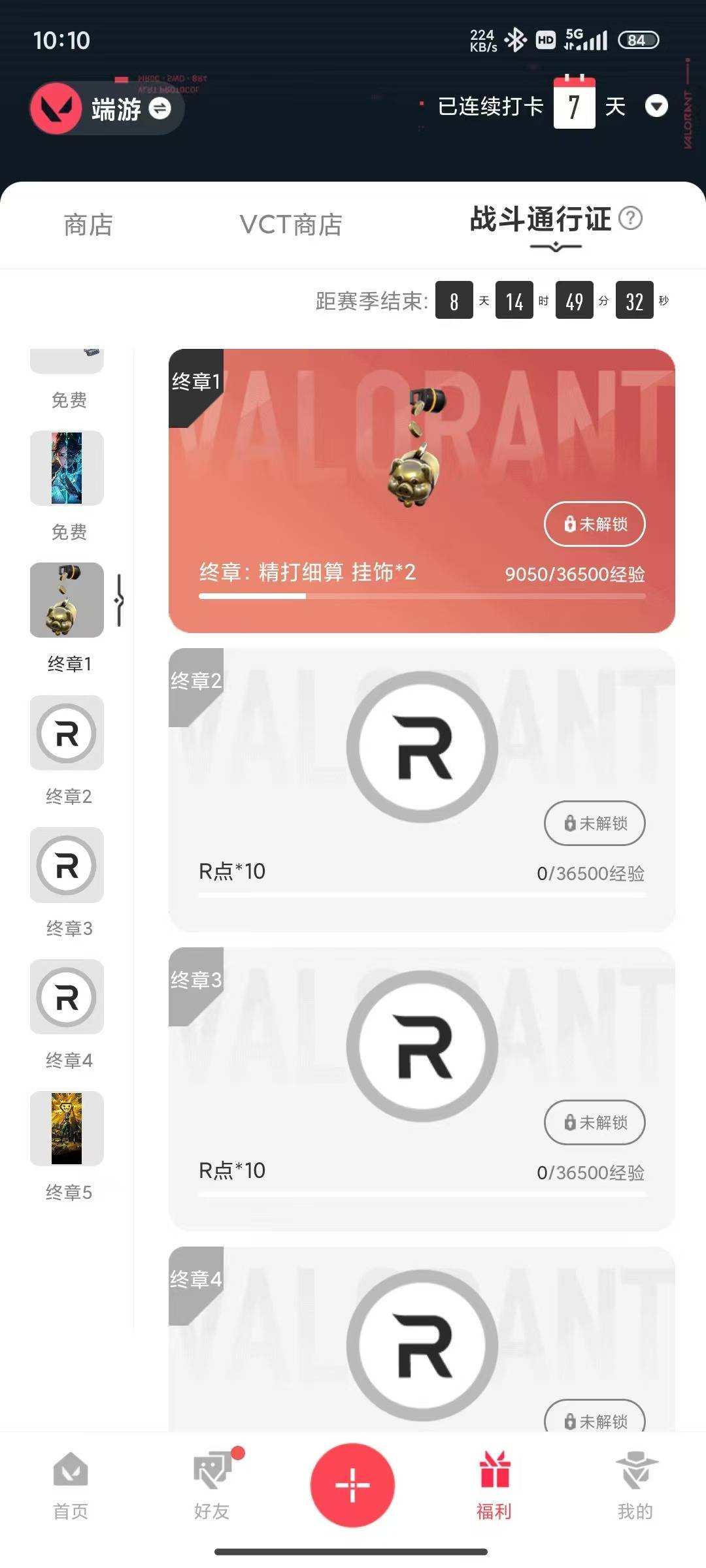The width and height of the screenshot is (706, 1568).
Task: Tap the 未解锁 lock on the 终章3 R点 reward
Action: (594, 1123)
